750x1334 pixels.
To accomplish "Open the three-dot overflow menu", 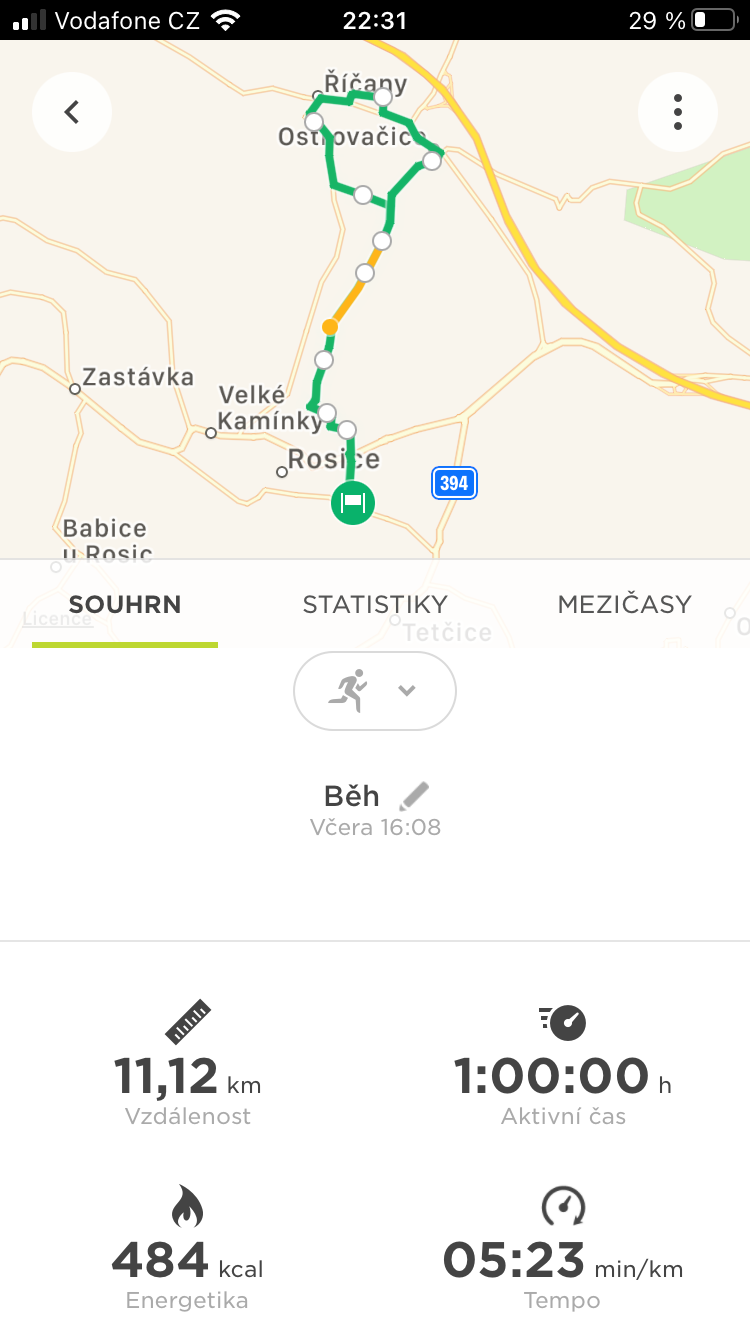I will pyautogui.click(x=678, y=112).
